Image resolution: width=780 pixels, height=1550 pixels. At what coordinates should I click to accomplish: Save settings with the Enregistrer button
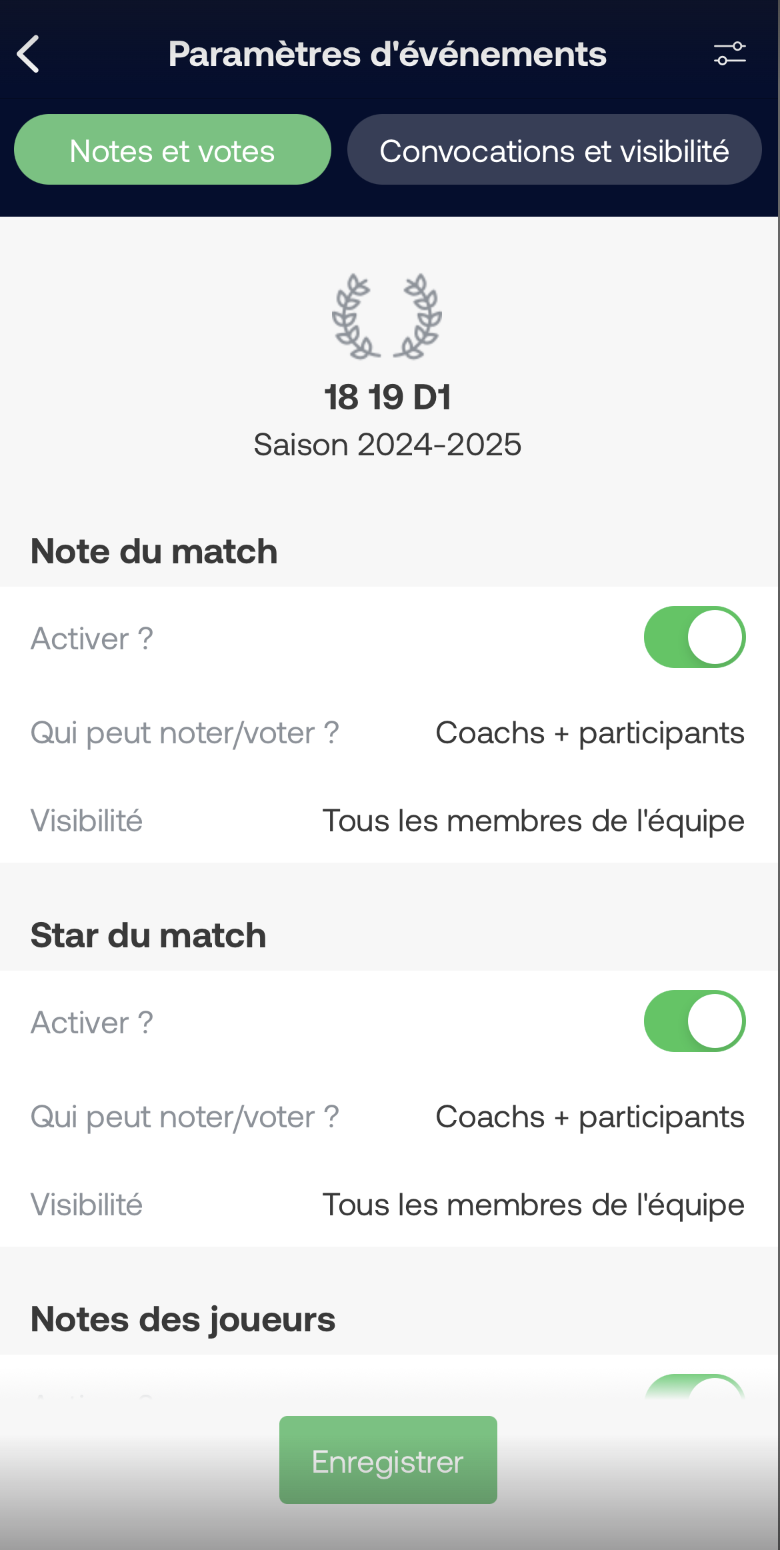point(388,1460)
